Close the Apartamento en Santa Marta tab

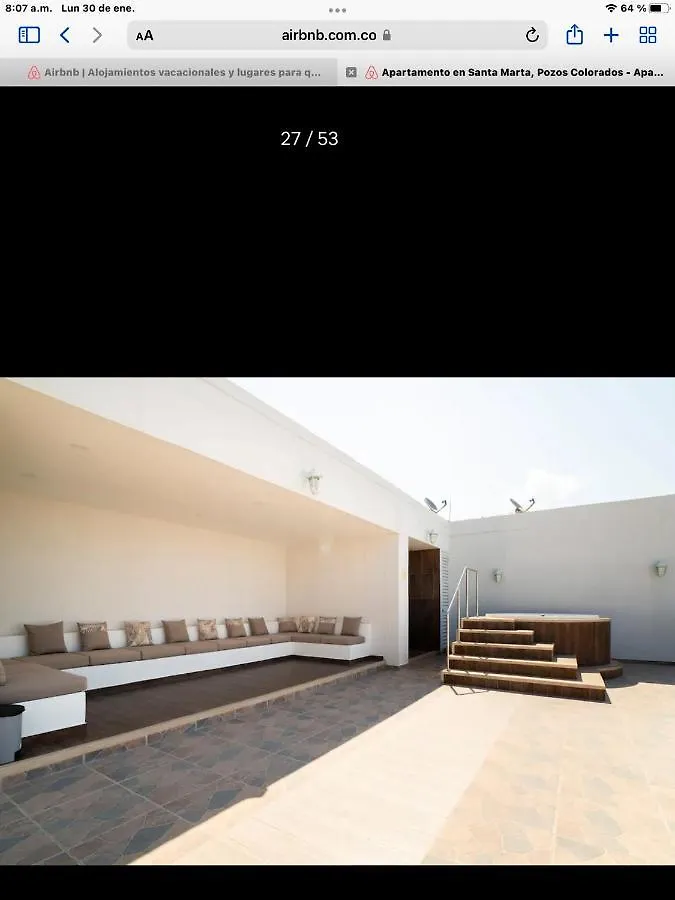(x=351, y=72)
